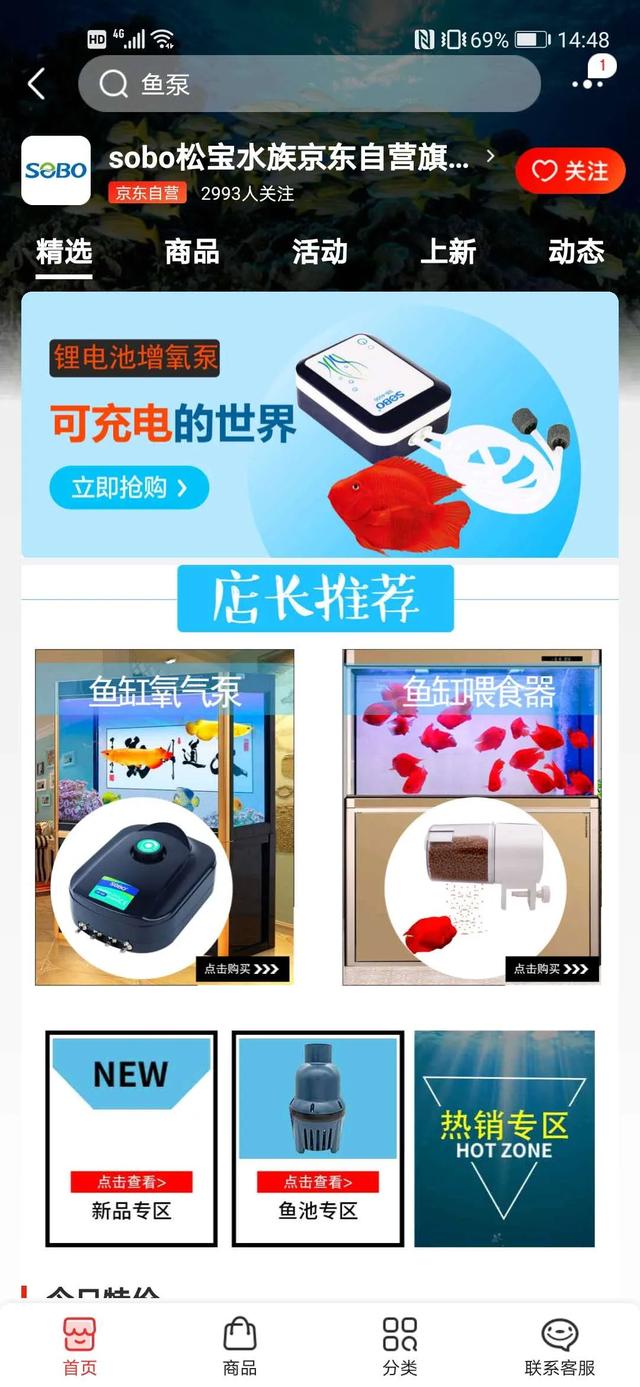Go back using the top-left arrow

(x=36, y=84)
